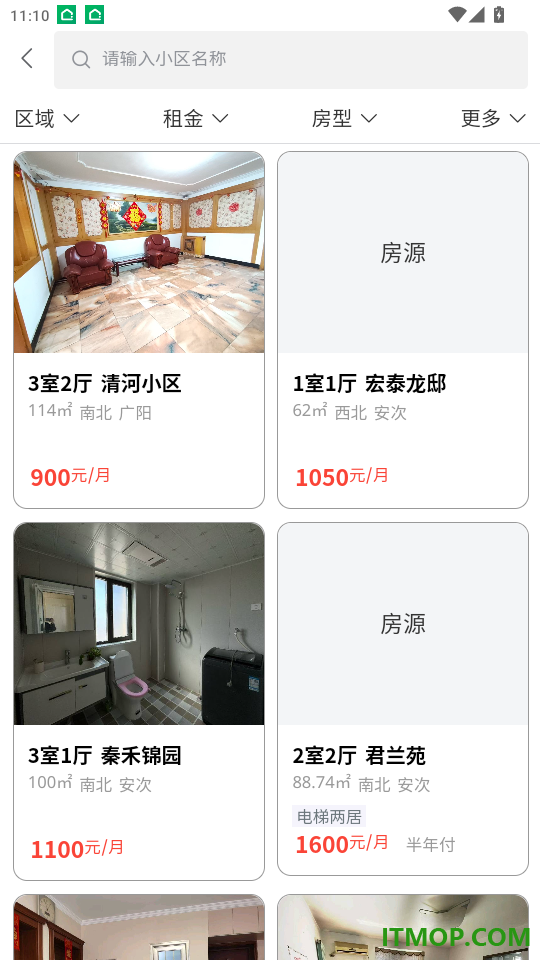Open the 租金 rent filter
The image size is (540, 960).
[195, 118]
